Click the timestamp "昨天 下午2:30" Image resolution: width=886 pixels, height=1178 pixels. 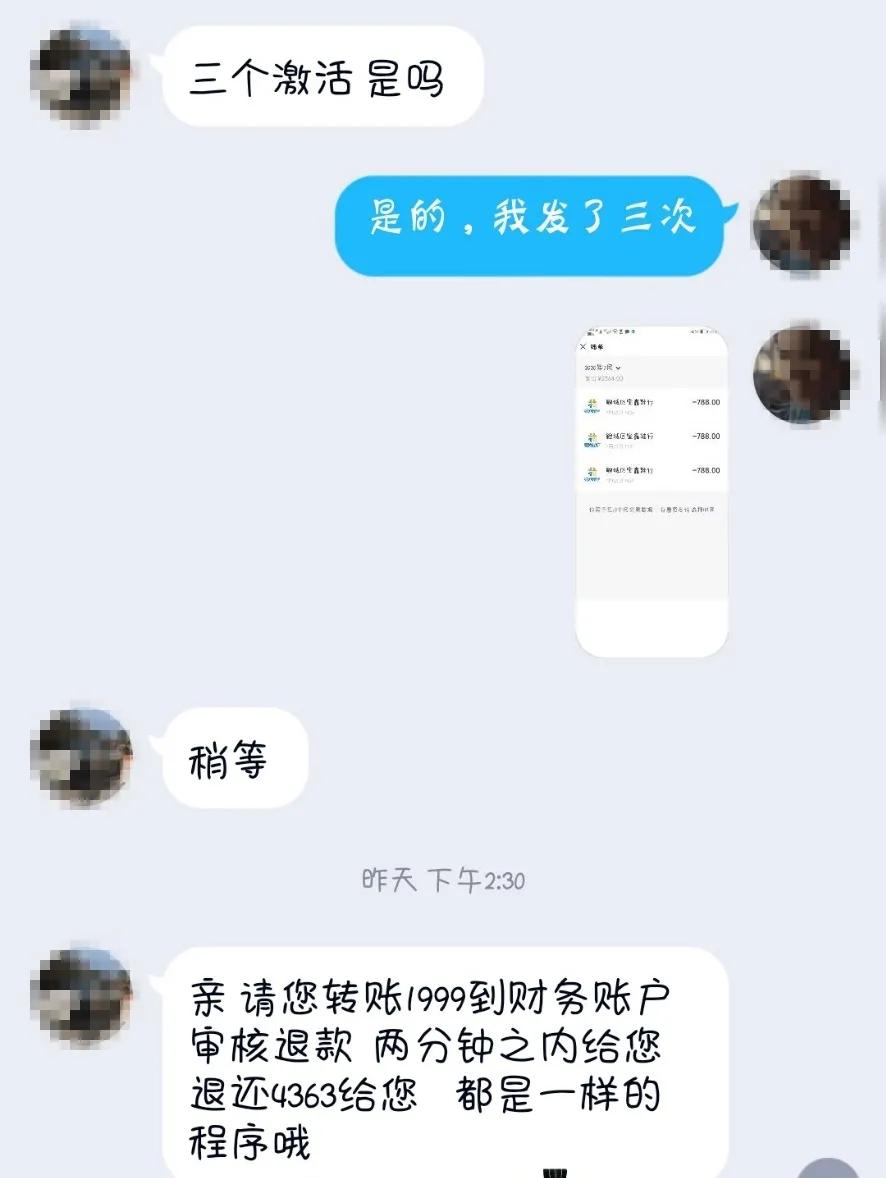point(443,880)
